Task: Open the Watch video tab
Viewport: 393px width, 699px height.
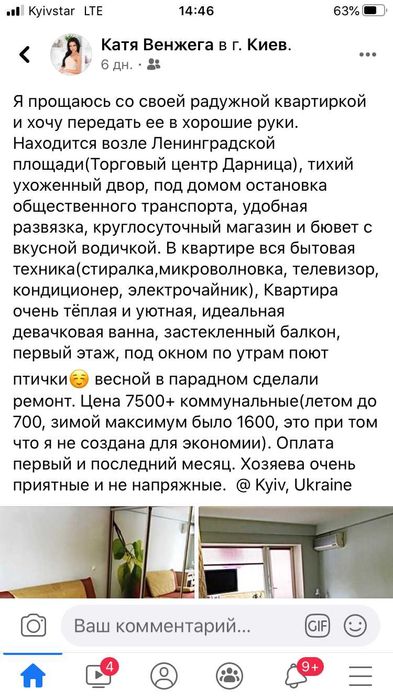Action: click(x=99, y=674)
